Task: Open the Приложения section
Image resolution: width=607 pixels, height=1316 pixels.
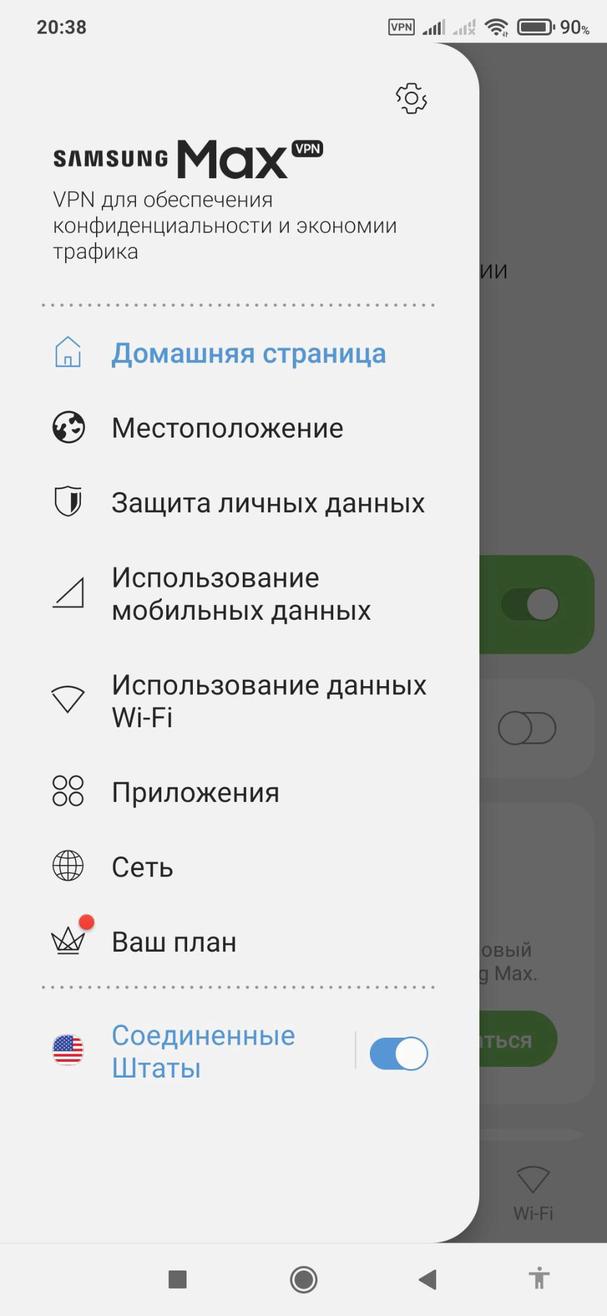Action: (x=195, y=793)
